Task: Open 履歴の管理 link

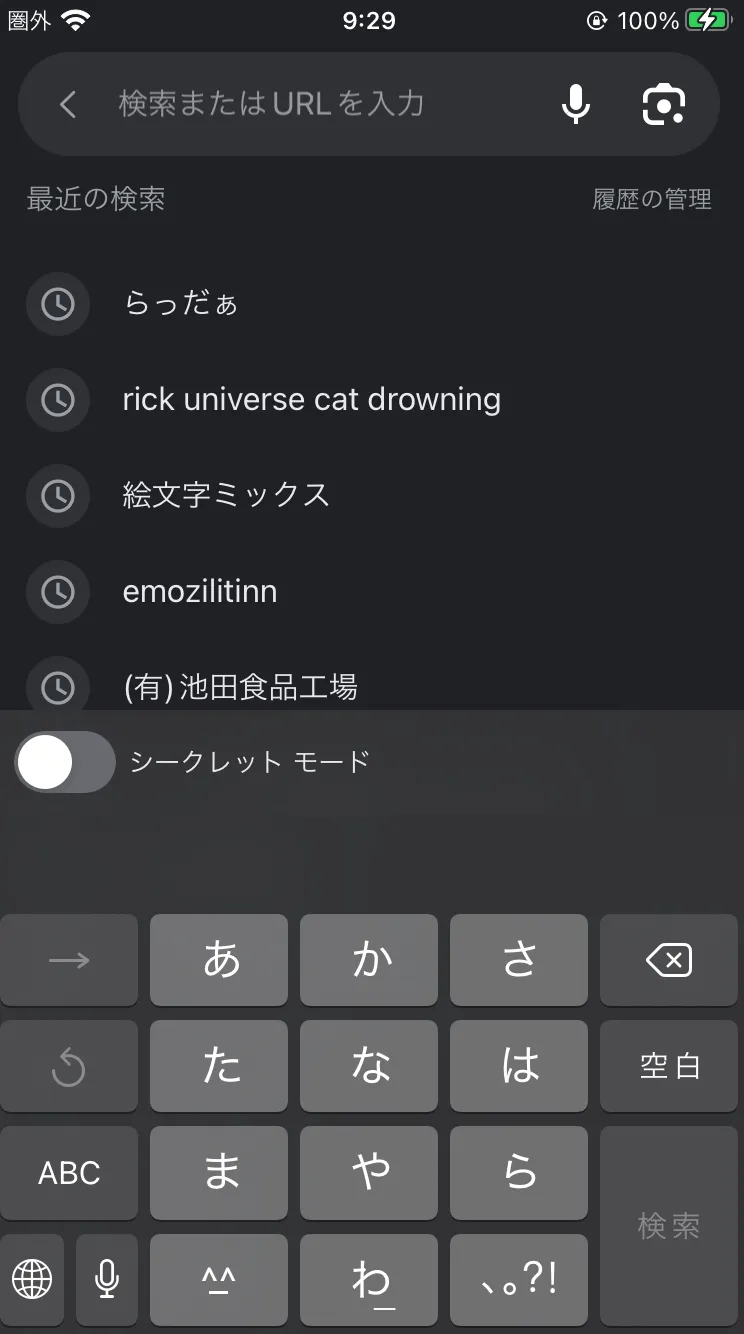Action: [x=652, y=199]
